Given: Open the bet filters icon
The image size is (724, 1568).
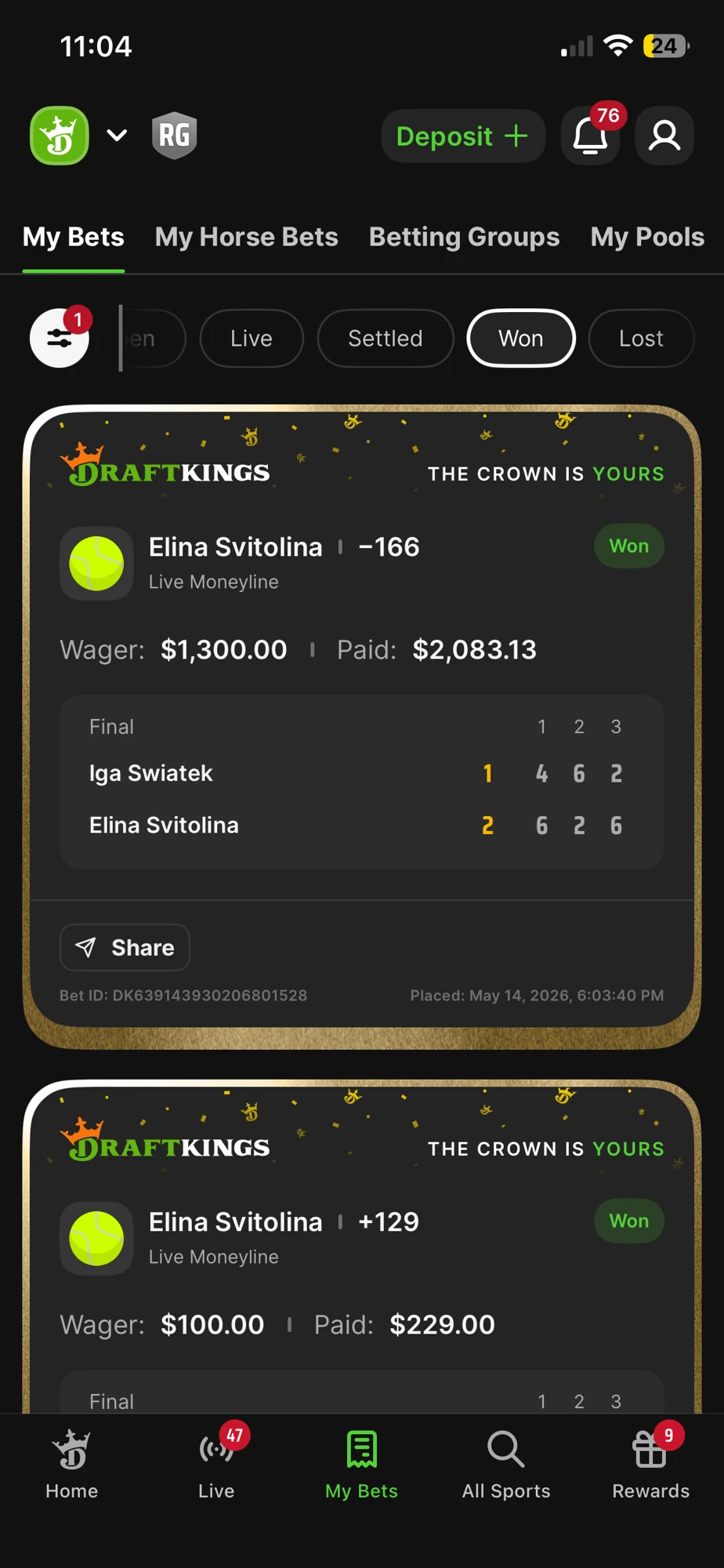Looking at the screenshot, I should click(60, 338).
